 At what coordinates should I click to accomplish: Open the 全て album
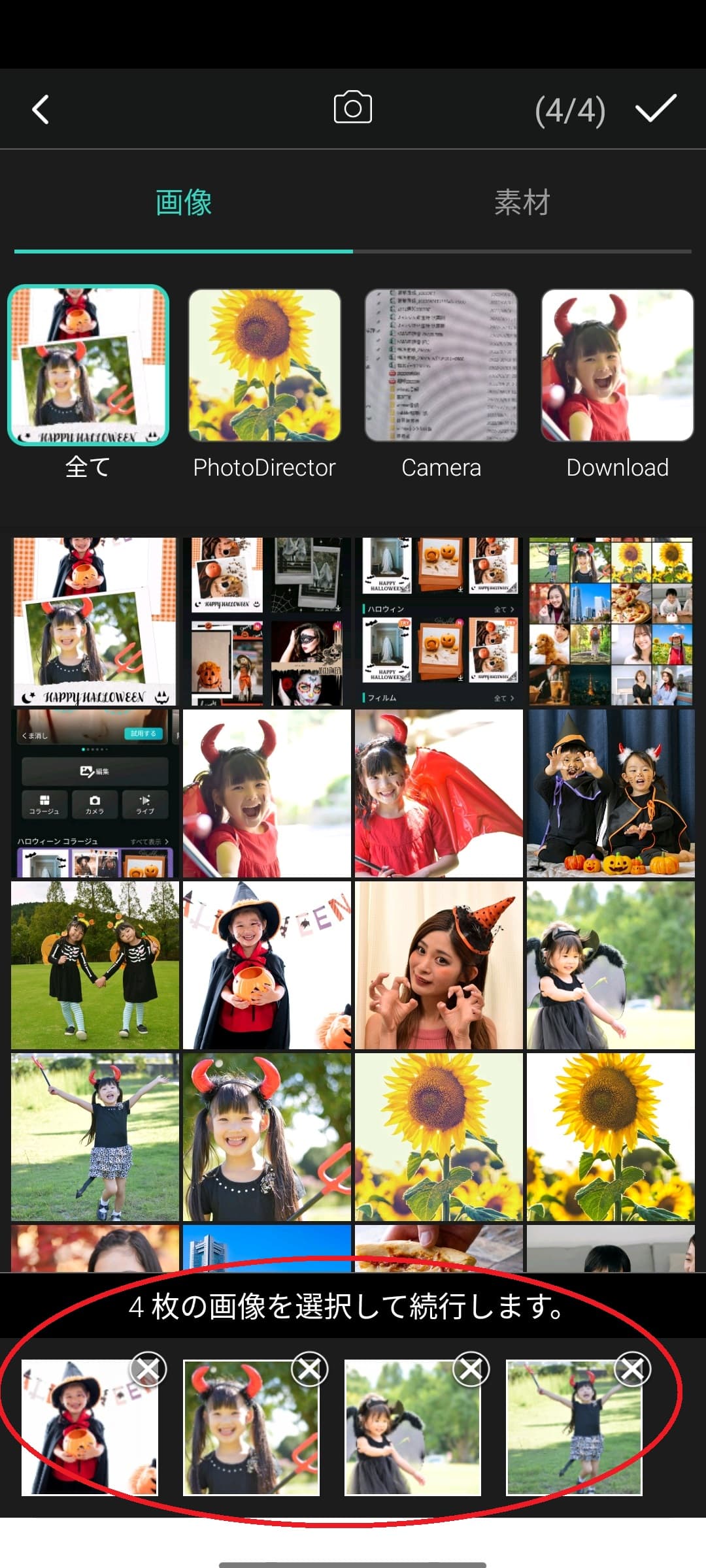click(88, 366)
